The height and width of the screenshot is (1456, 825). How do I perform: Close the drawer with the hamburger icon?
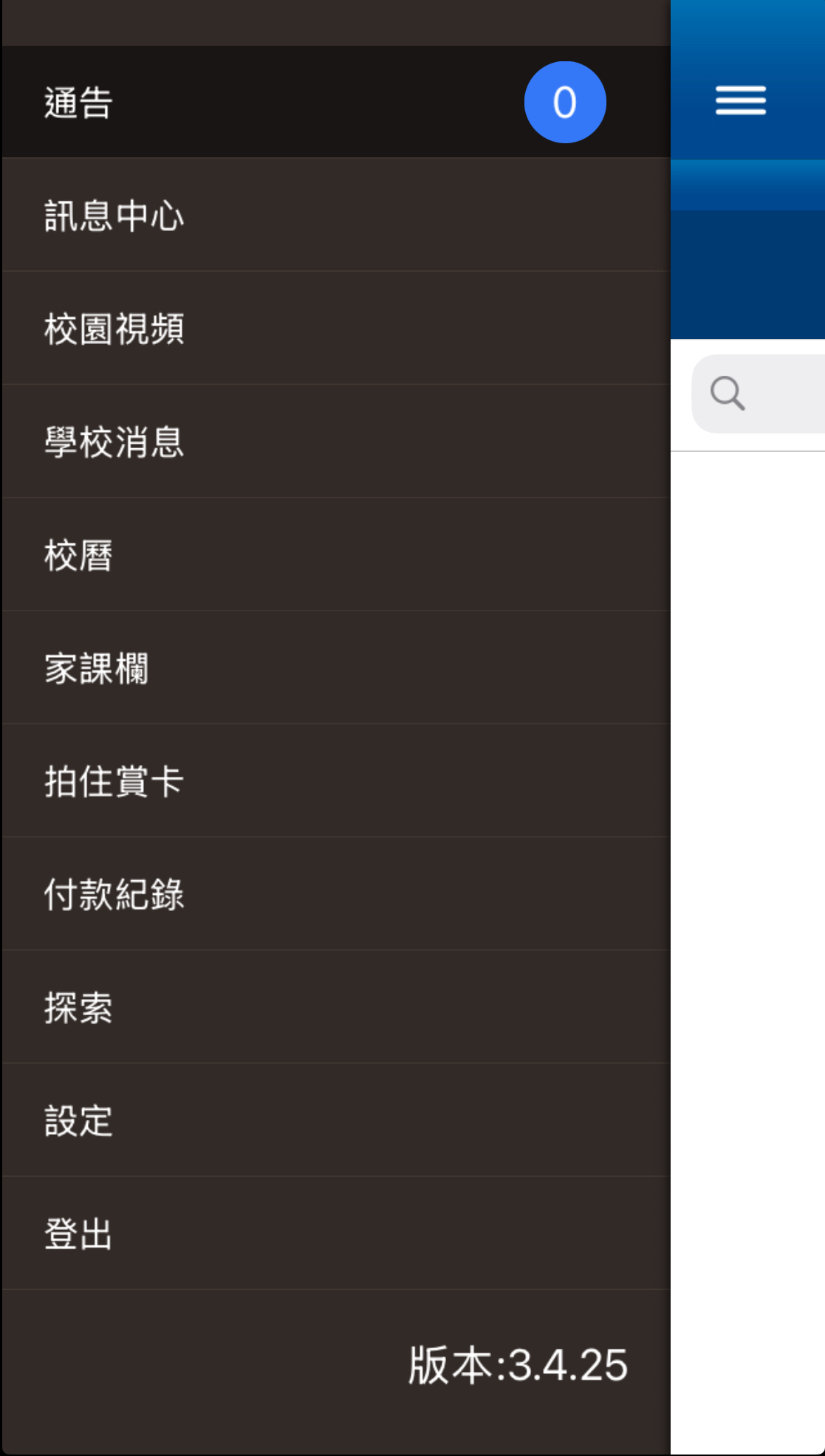coord(740,100)
